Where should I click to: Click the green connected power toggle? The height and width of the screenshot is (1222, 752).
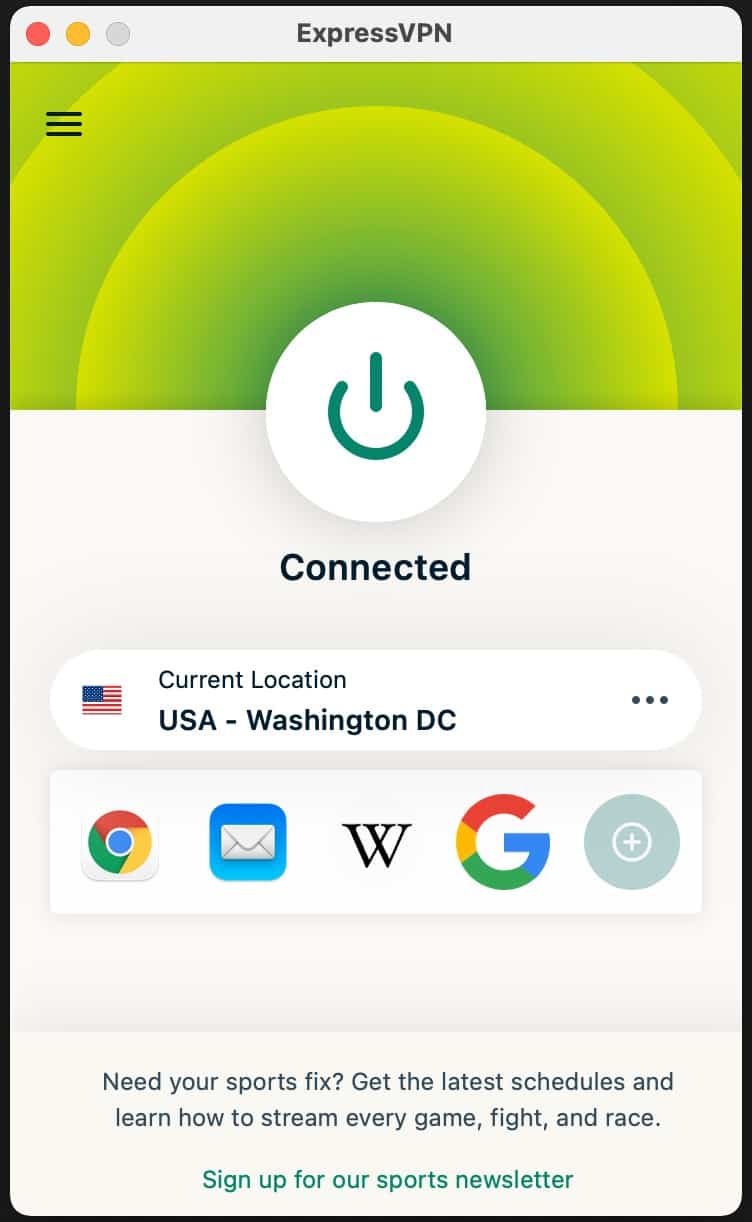375,410
